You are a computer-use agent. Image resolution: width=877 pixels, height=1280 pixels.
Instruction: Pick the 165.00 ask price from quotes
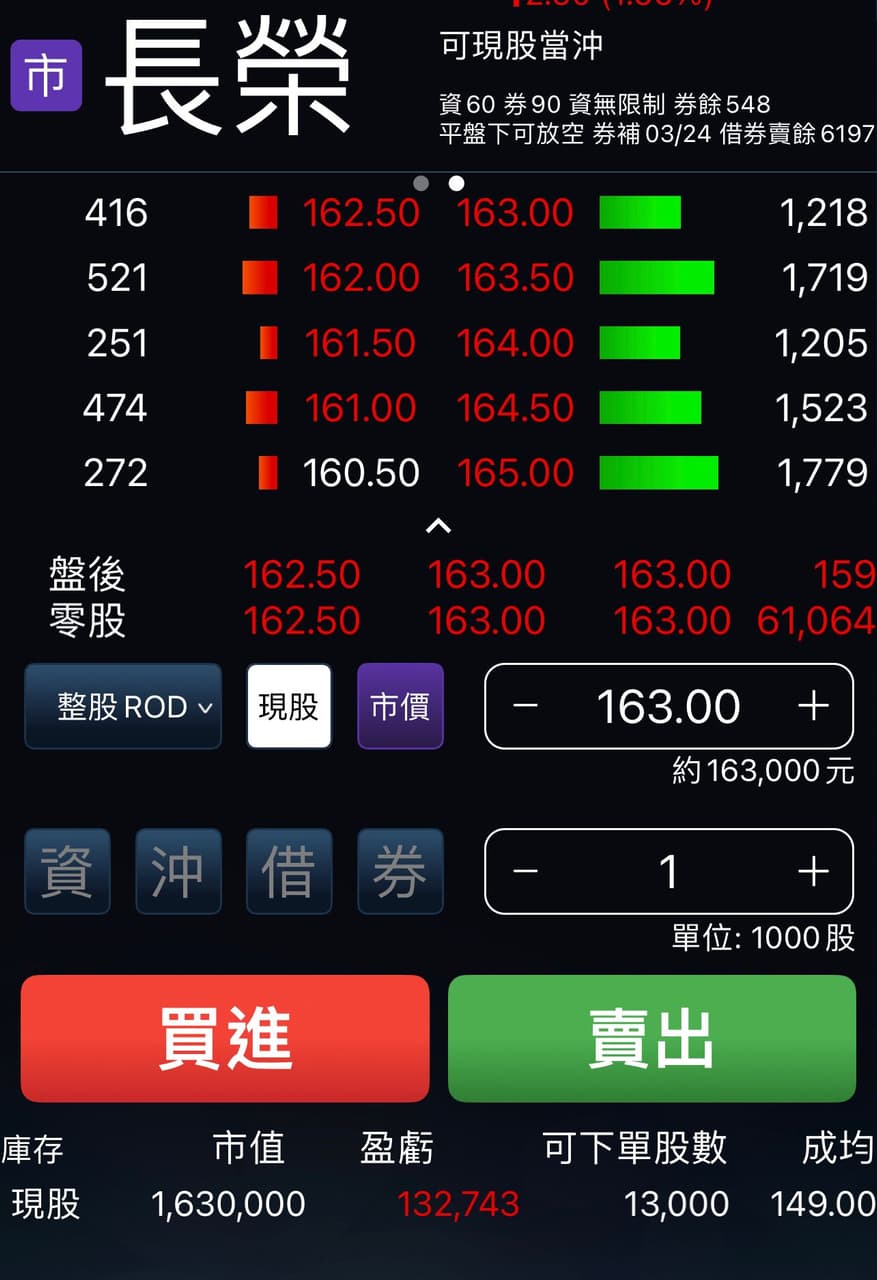click(x=515, y=473)
